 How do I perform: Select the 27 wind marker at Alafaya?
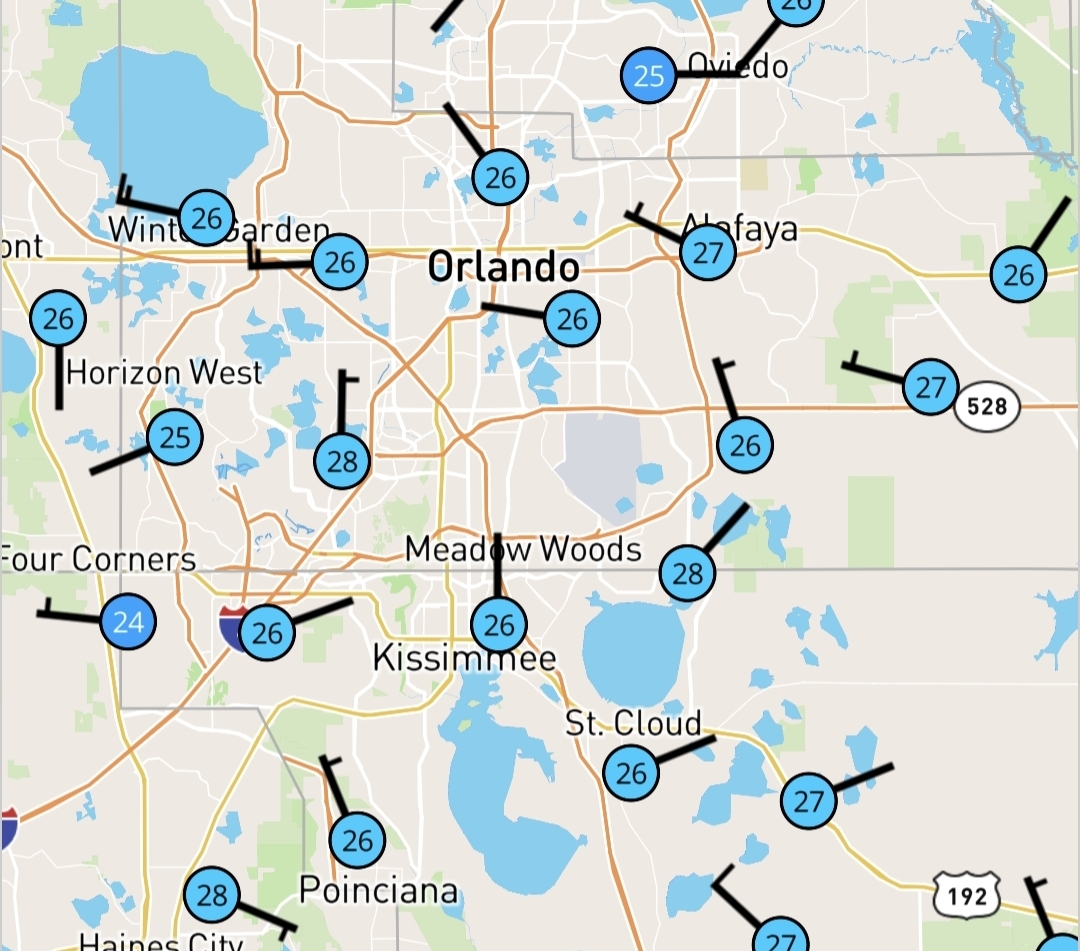[x=707, y=252]
